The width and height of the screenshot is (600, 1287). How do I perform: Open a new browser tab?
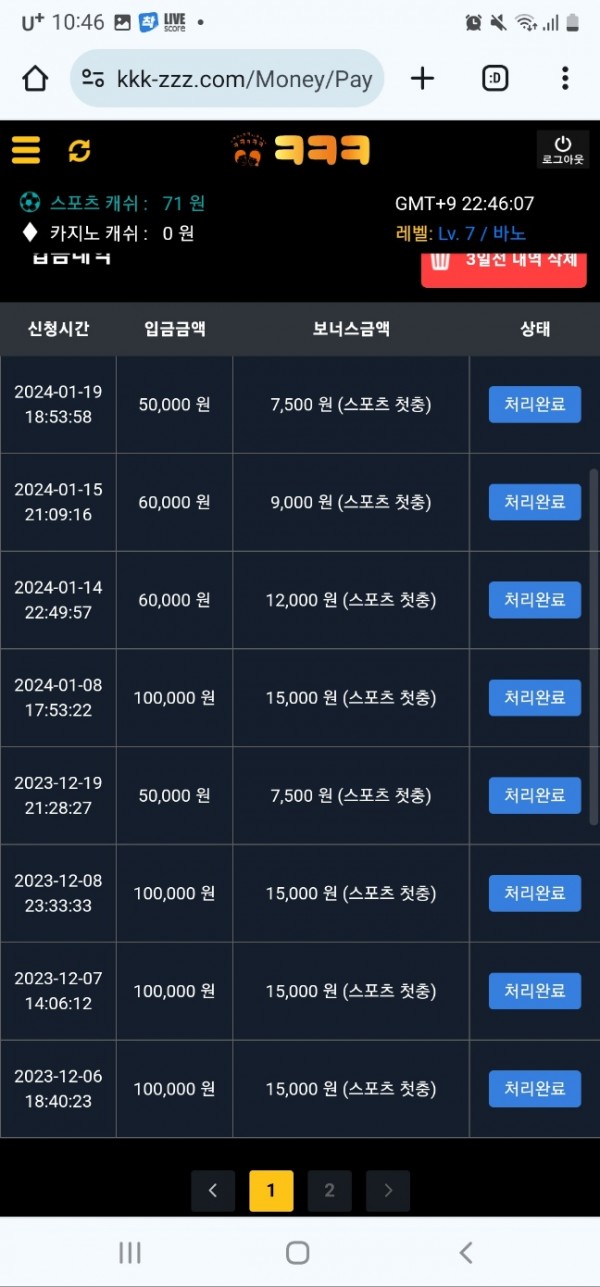coord(423,79)
